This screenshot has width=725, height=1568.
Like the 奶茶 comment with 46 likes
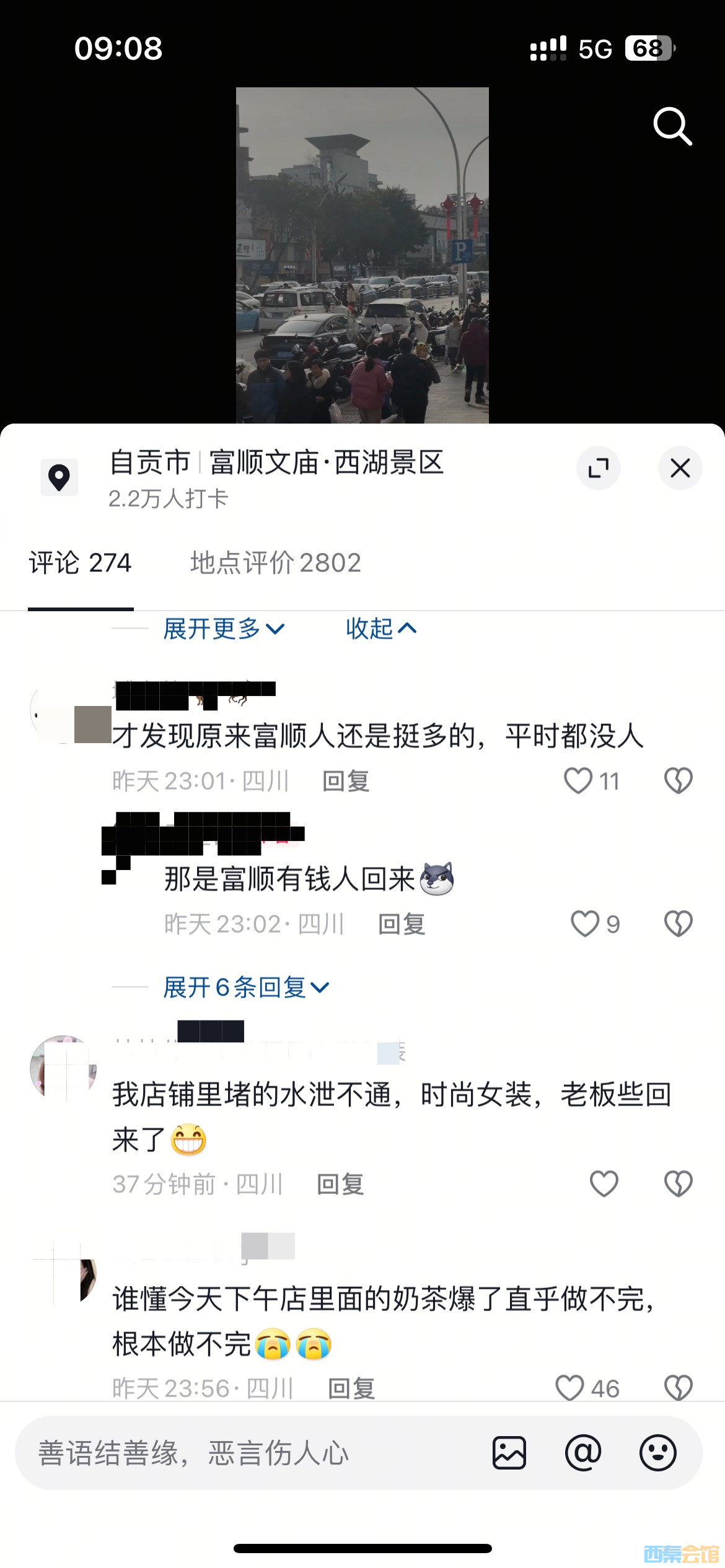[569, 1388]
